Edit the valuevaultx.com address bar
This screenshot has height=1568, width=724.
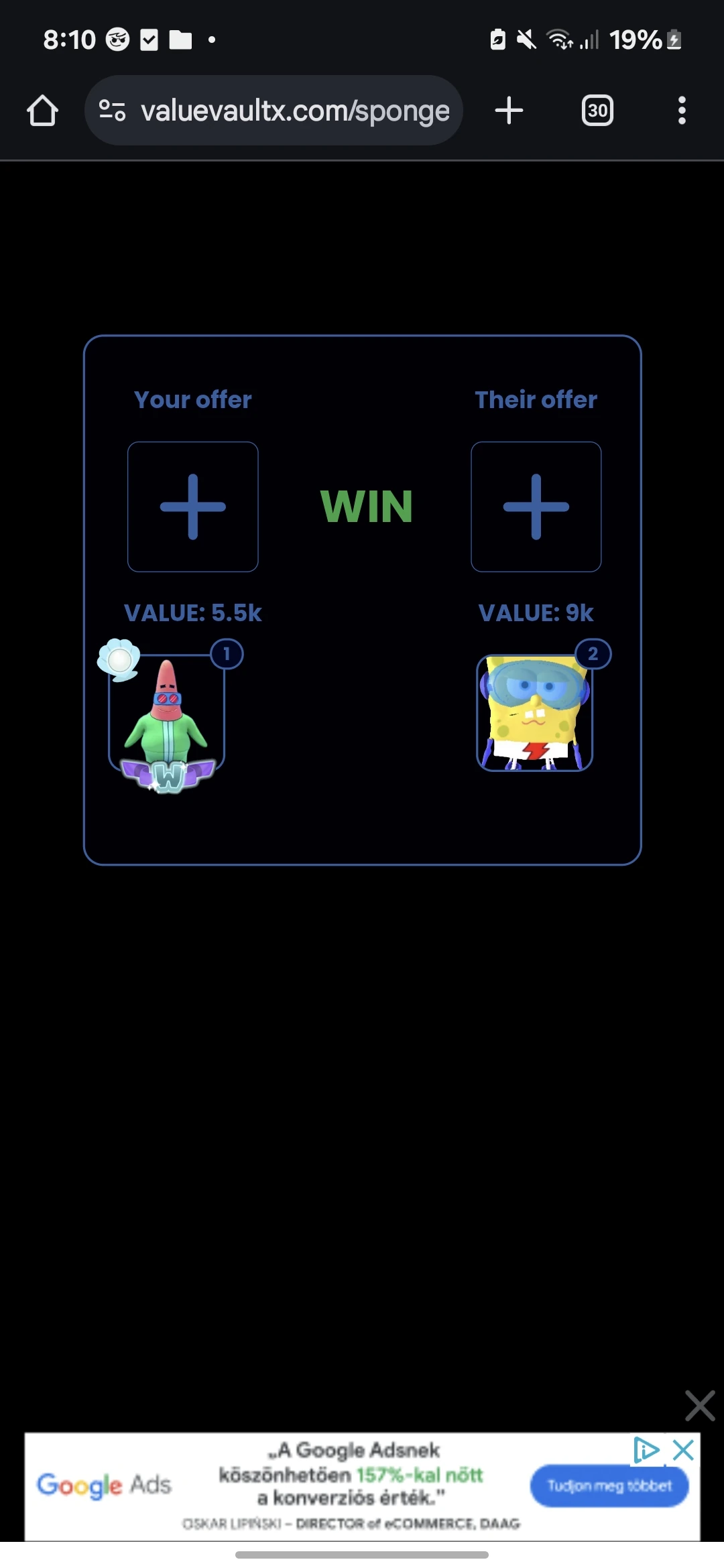coord(295,111)
